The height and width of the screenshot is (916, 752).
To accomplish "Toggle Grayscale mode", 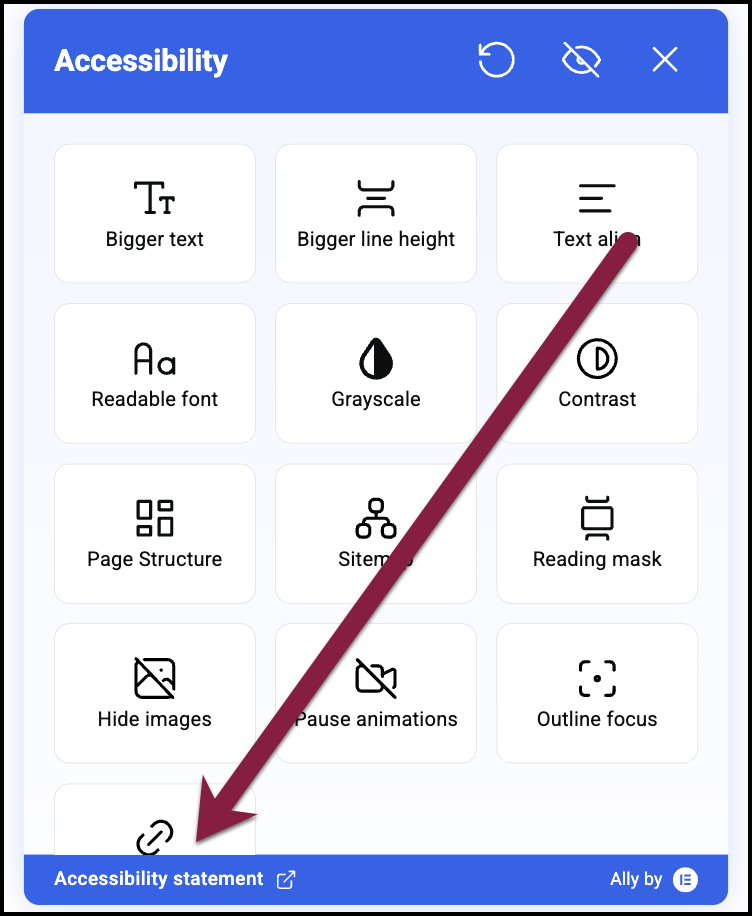I will pyautogui.click(x=376, y=373).
